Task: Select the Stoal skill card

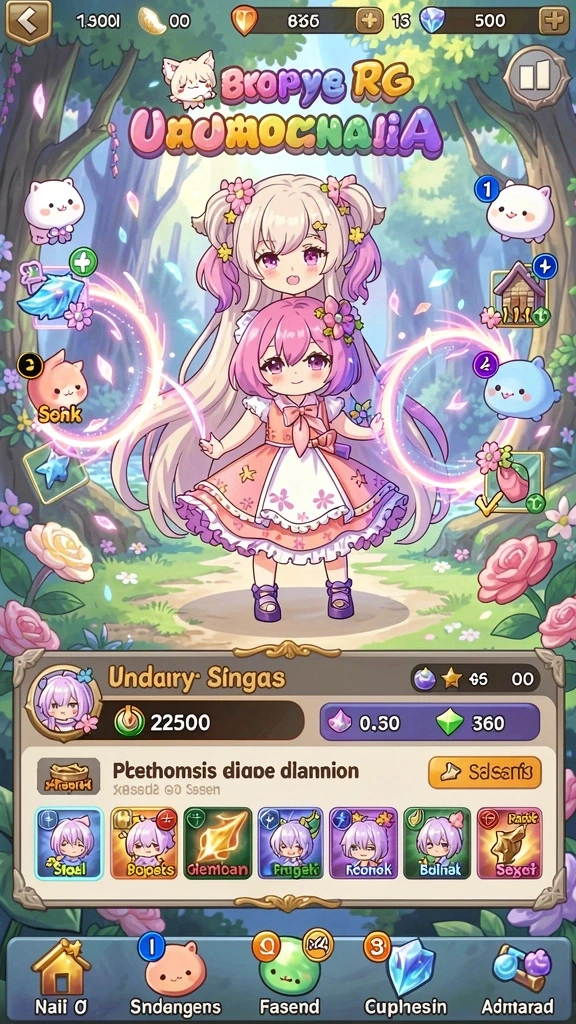Action: pyautogui.click(x=69, y=843)
